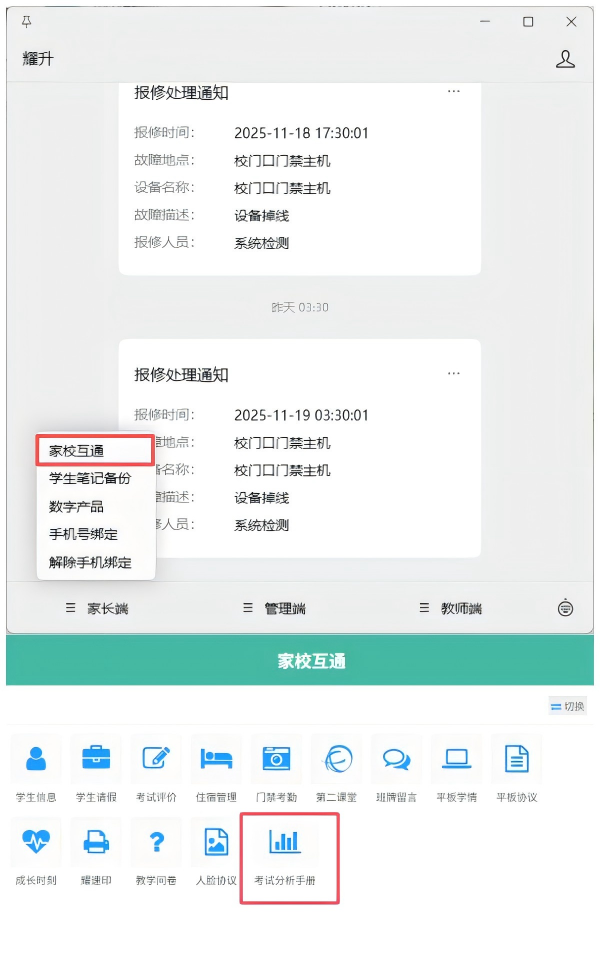This screenshot has width=600, height=963.
Task: Open 数字产品 menu entry
Action: [76, 506]
